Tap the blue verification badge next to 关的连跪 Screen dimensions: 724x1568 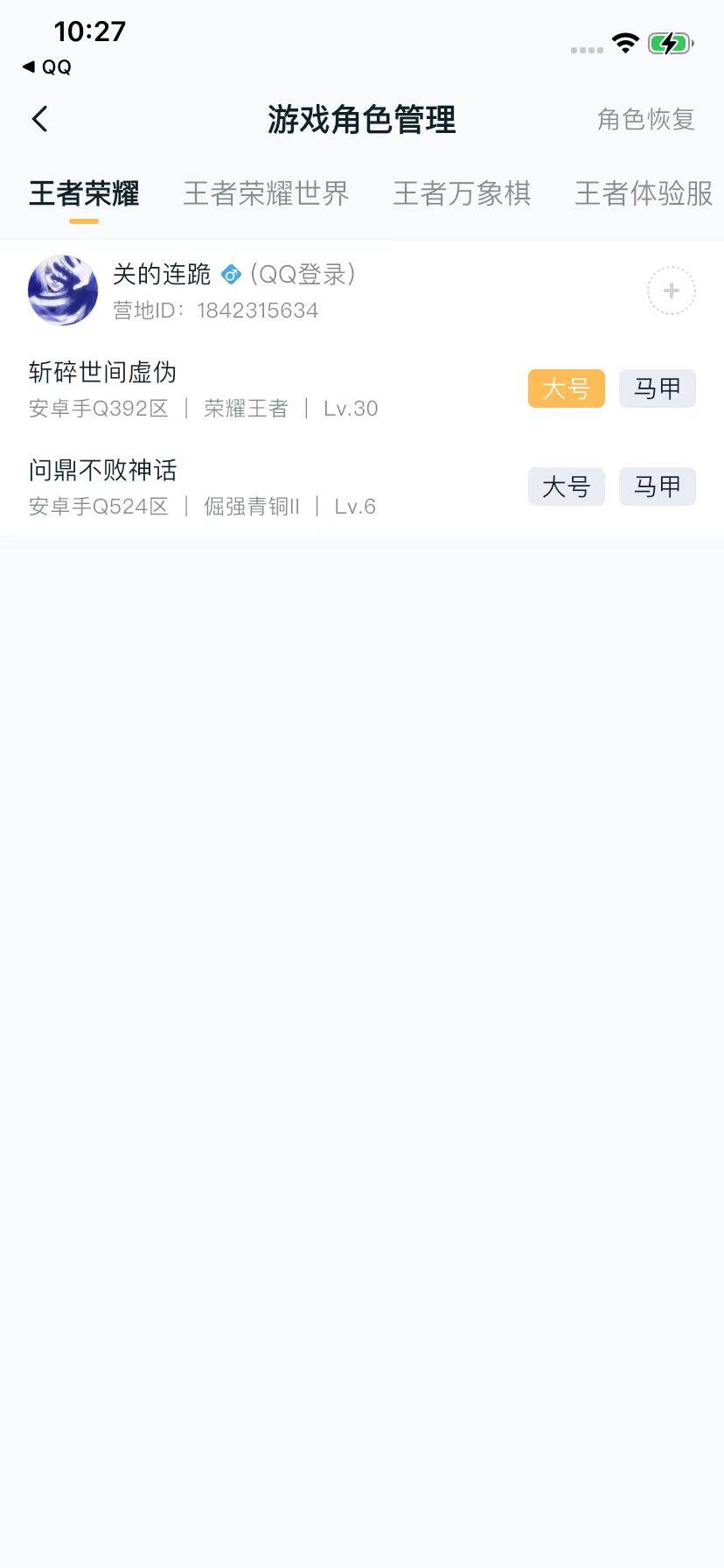229,274
